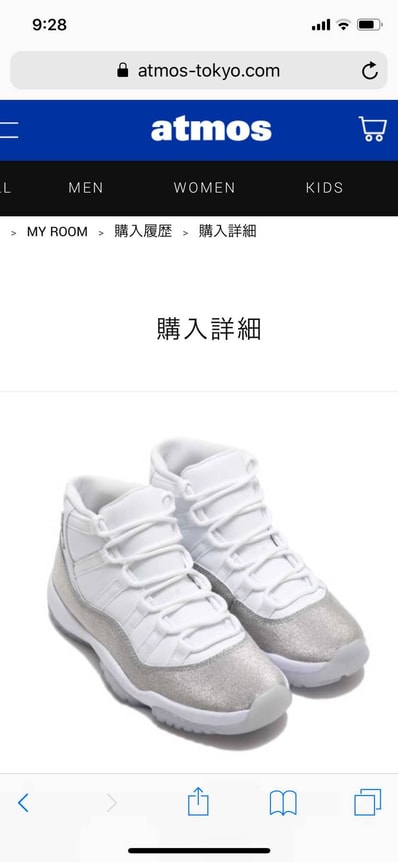Reload the page in address bar
This screenshot has width=398, height=862.
click(369, 70)
